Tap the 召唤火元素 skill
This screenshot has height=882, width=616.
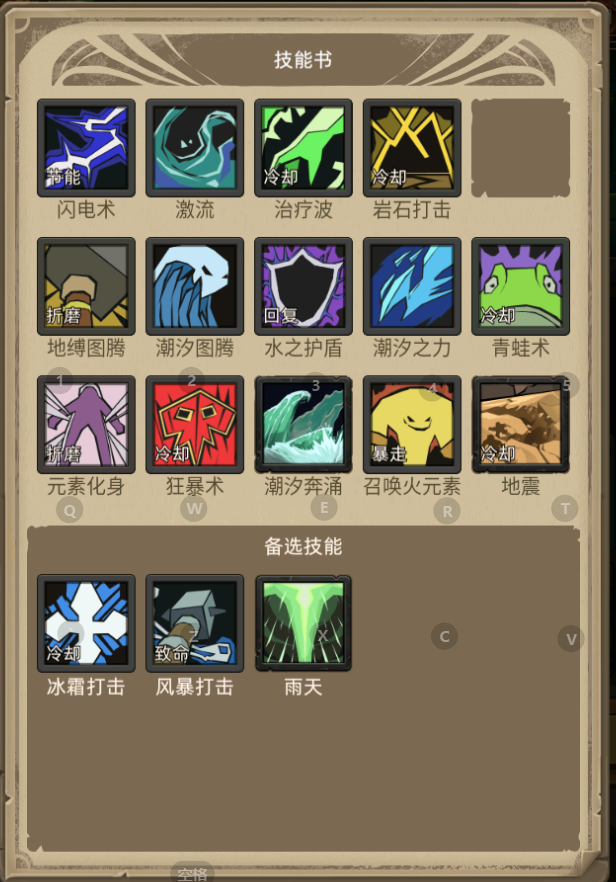tap(411, 424)
